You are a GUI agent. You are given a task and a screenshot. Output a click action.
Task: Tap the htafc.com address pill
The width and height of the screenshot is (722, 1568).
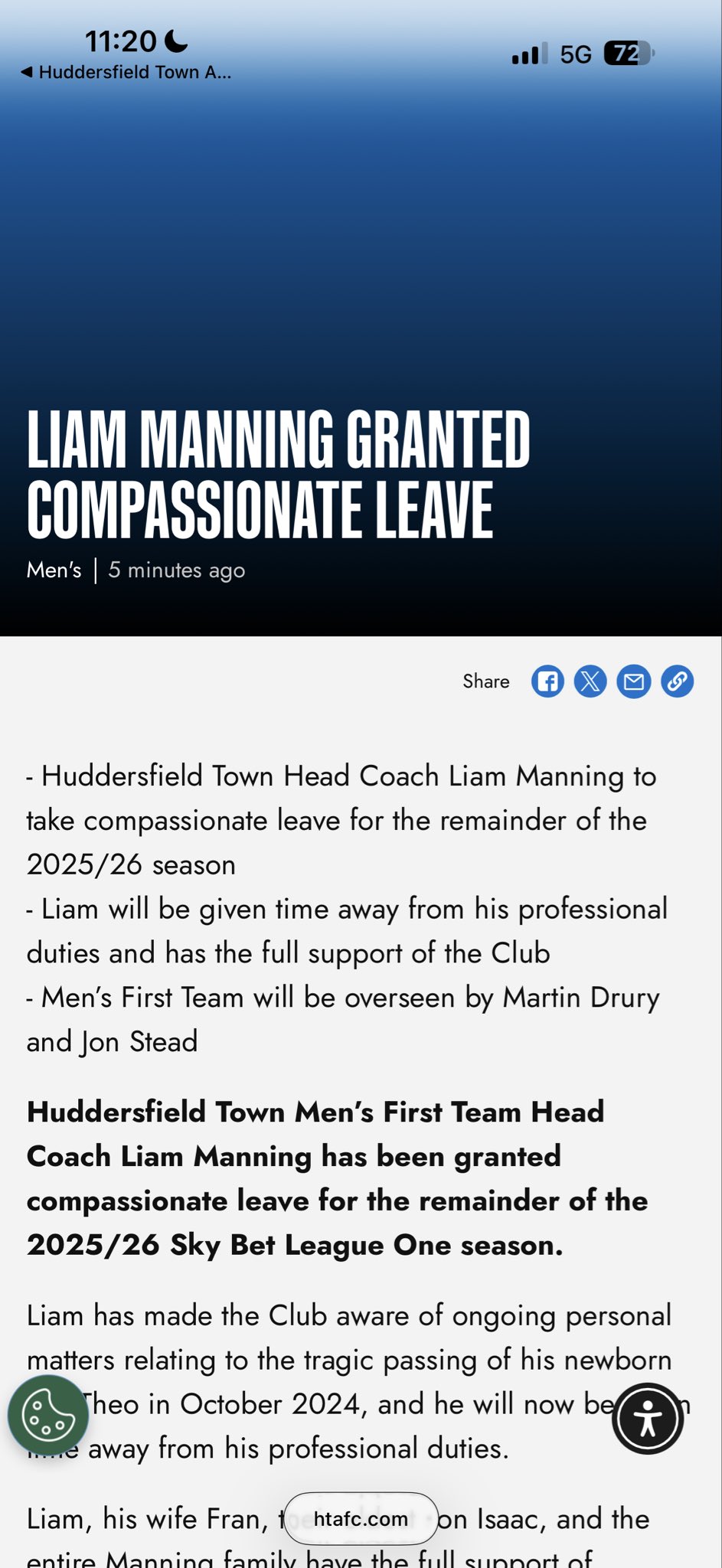(361, 1518)
